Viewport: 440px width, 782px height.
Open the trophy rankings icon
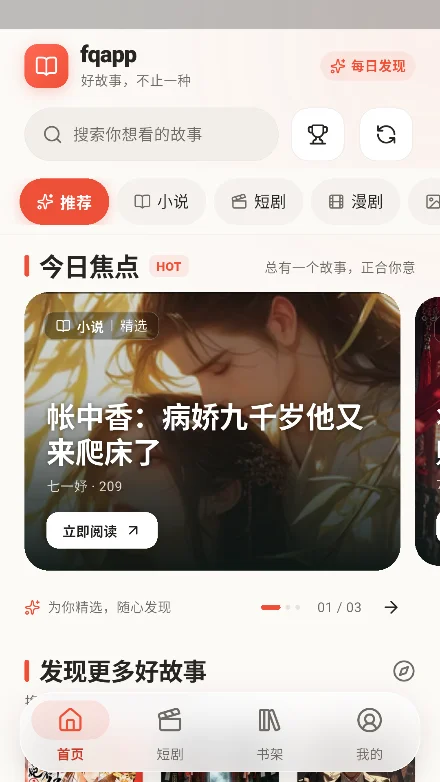(x=318, y=134)
